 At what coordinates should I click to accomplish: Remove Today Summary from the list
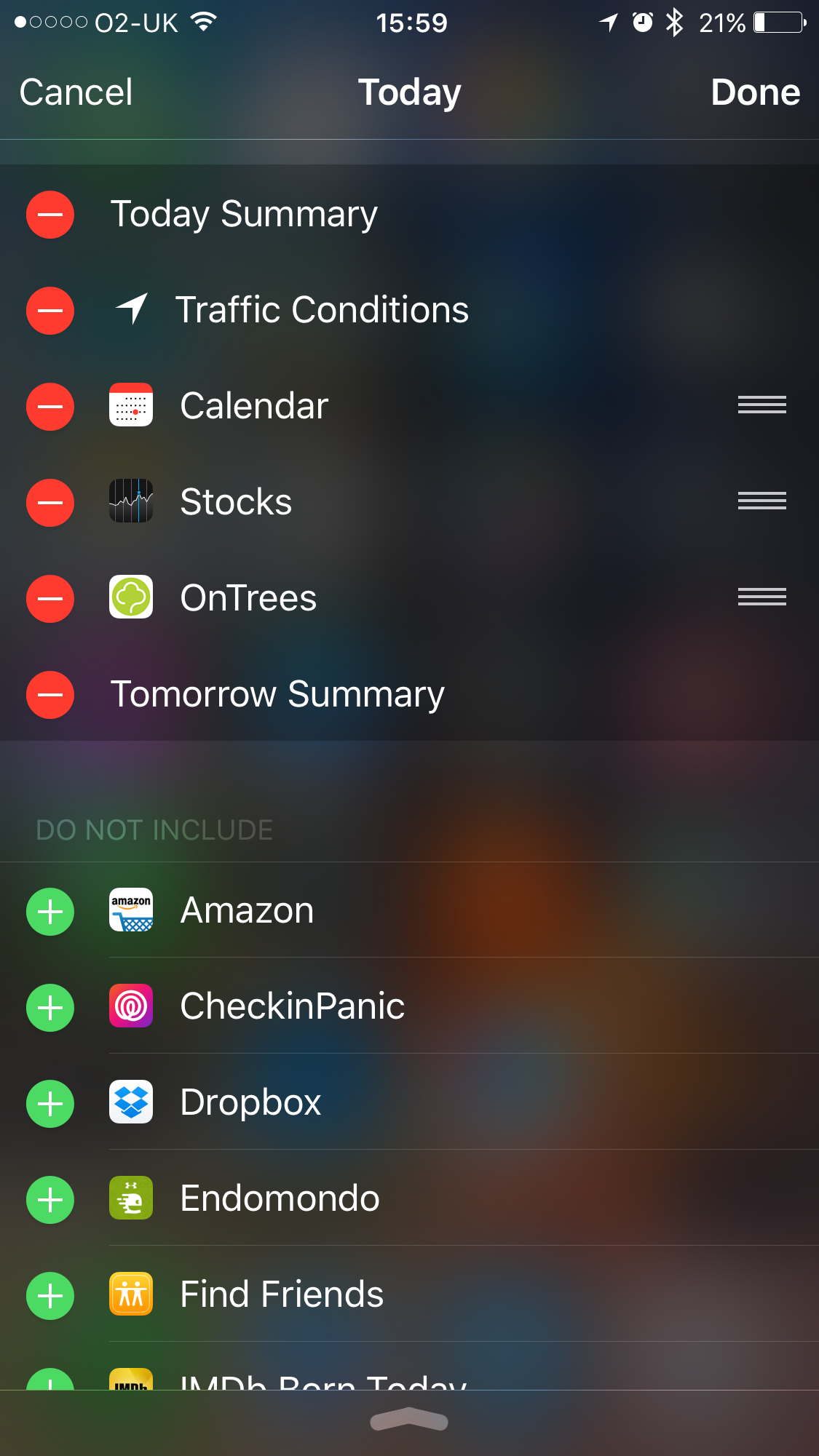(50, 215)
